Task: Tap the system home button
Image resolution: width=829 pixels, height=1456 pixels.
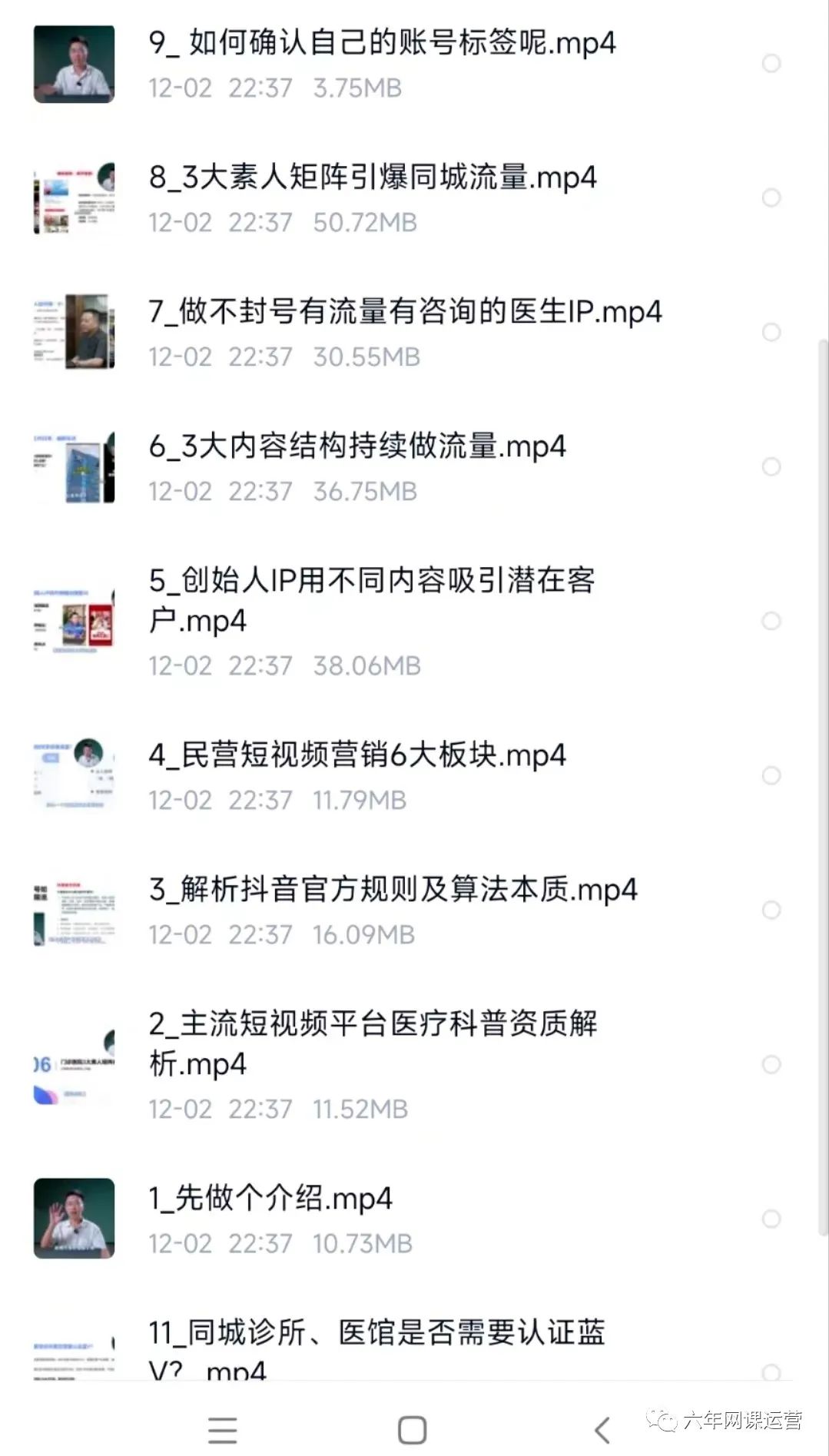Action: (413, 1430)
